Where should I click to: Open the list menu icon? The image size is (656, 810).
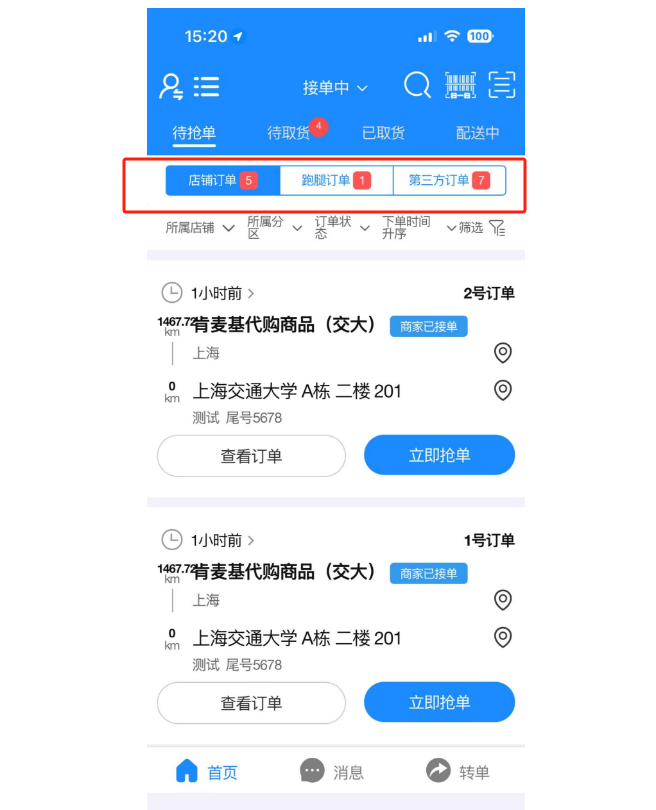[x=207, y=87]
